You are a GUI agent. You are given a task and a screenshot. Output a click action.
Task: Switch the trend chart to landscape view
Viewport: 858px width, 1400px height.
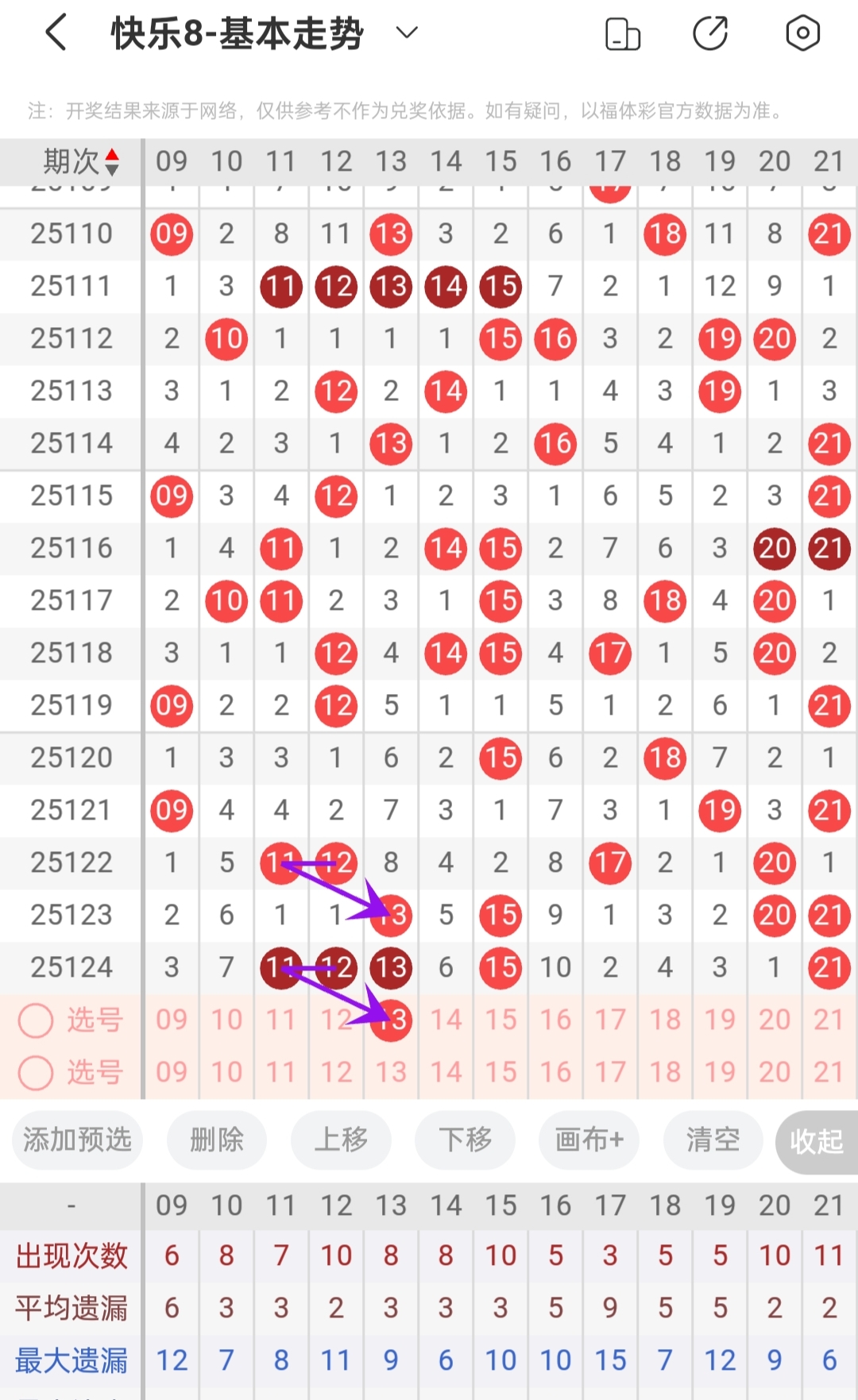click(x=622, y=33)
